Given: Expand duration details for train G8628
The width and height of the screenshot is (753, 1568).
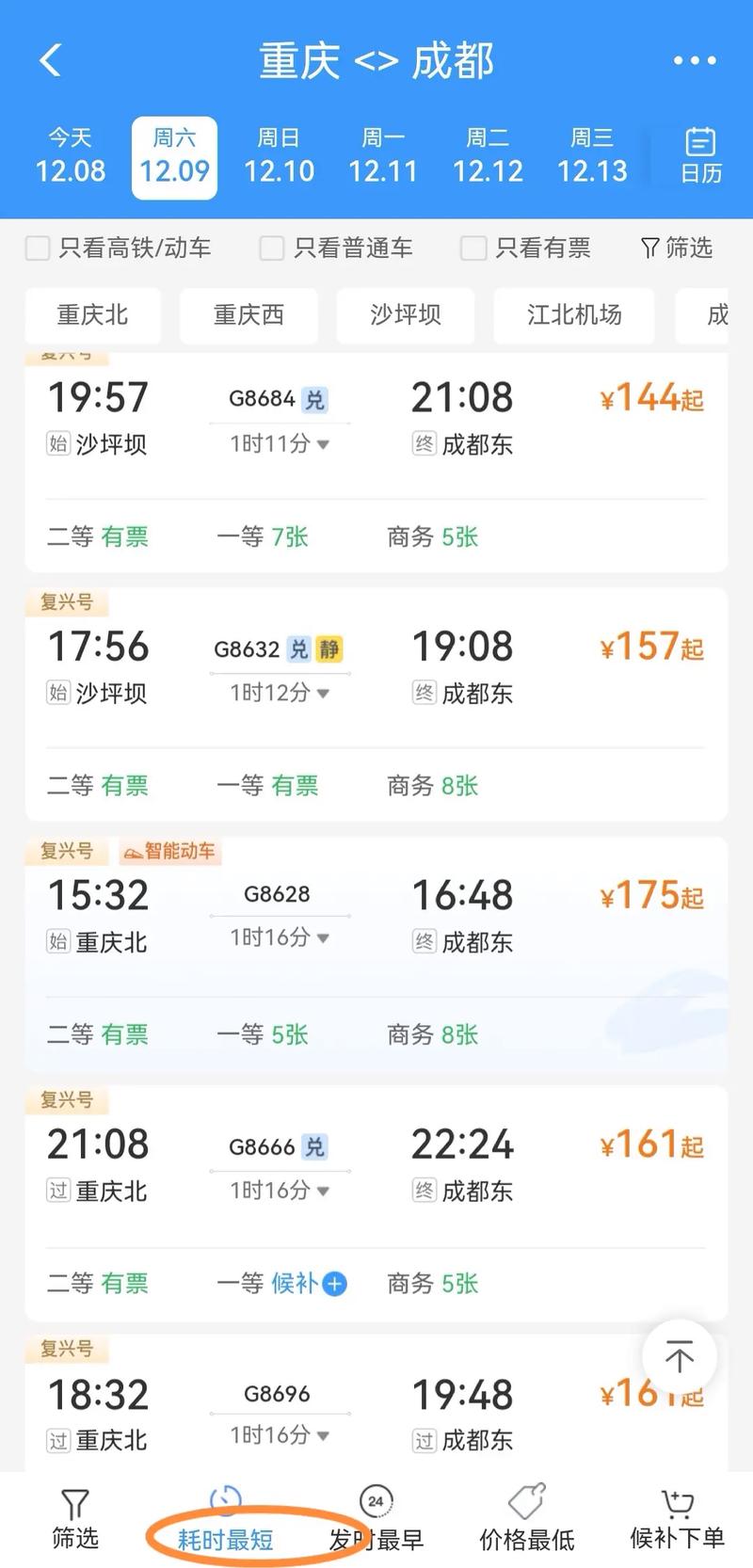Looking at the screenshot, I should (279, 937).
